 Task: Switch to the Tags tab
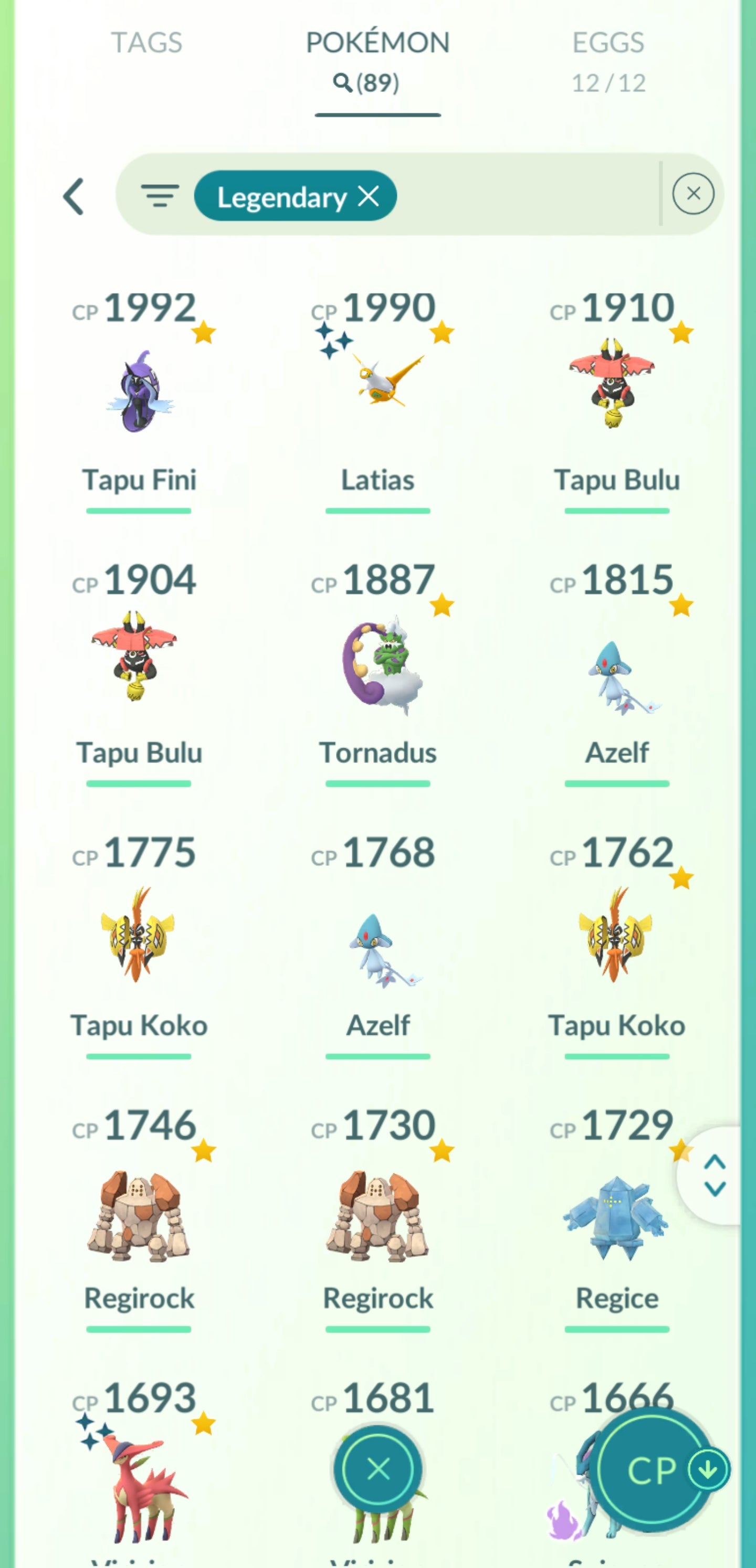click(146, 43)
